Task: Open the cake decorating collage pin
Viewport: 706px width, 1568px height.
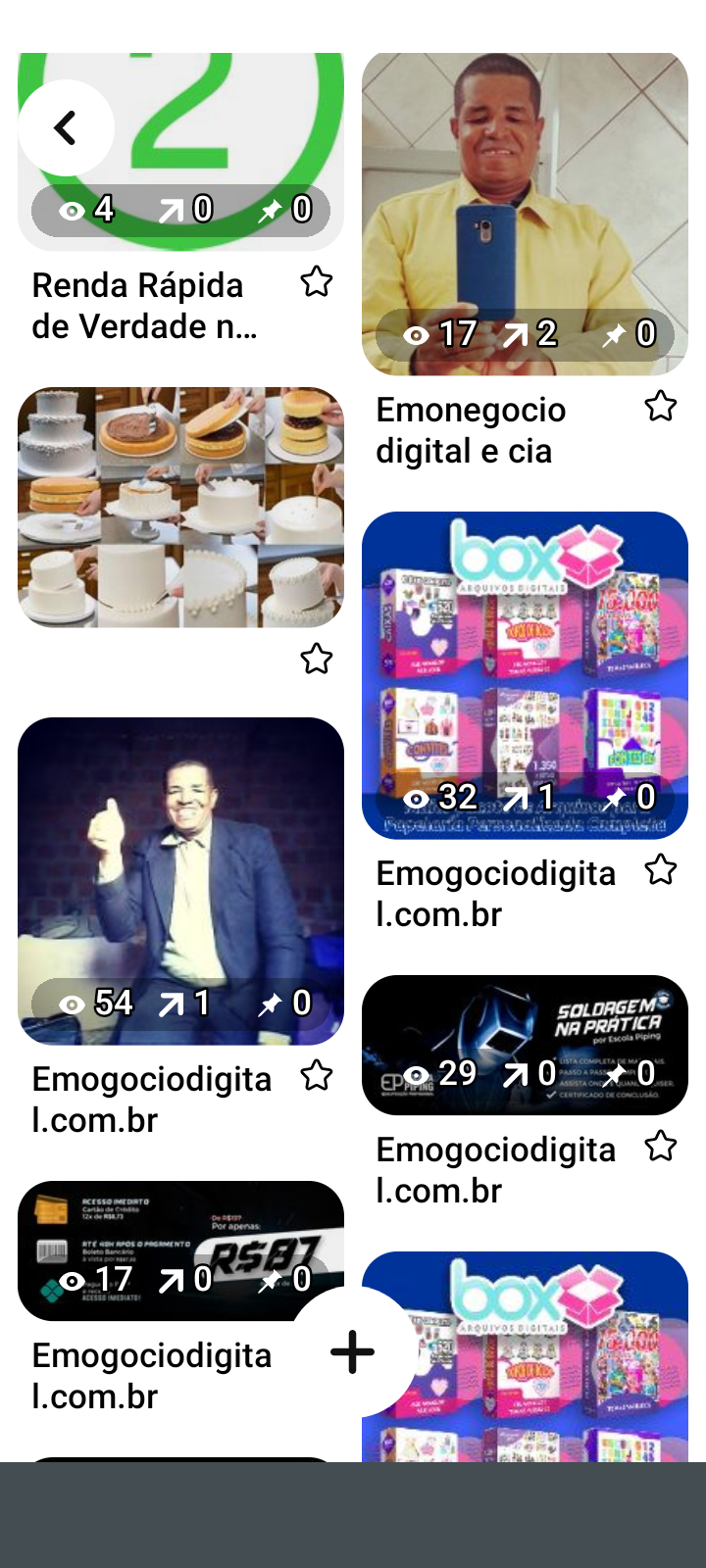Action: coord(180,507)
